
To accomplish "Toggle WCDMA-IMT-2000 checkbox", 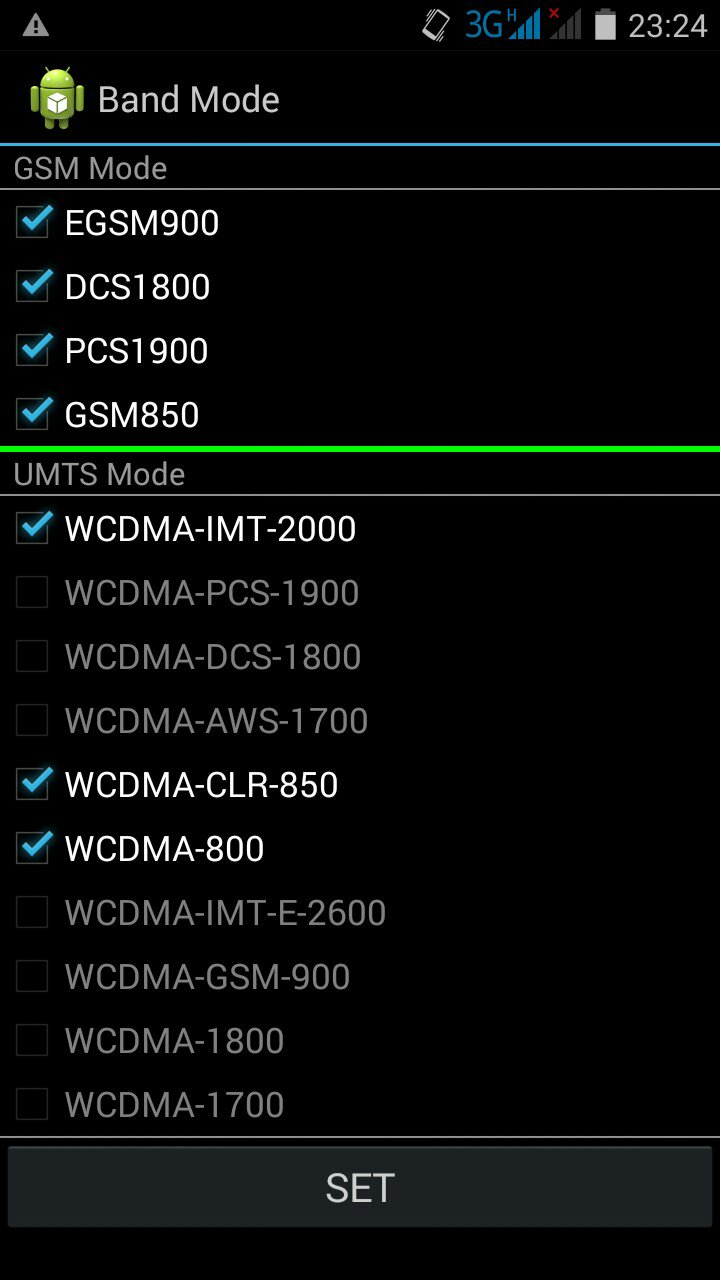I will 33,528.
